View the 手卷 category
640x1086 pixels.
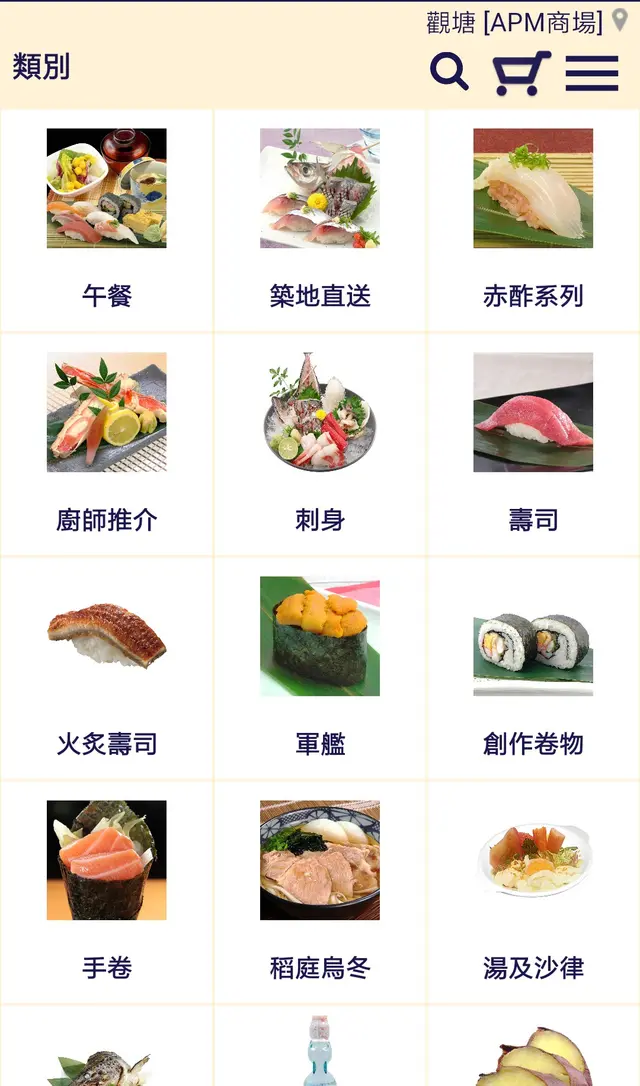107,892
